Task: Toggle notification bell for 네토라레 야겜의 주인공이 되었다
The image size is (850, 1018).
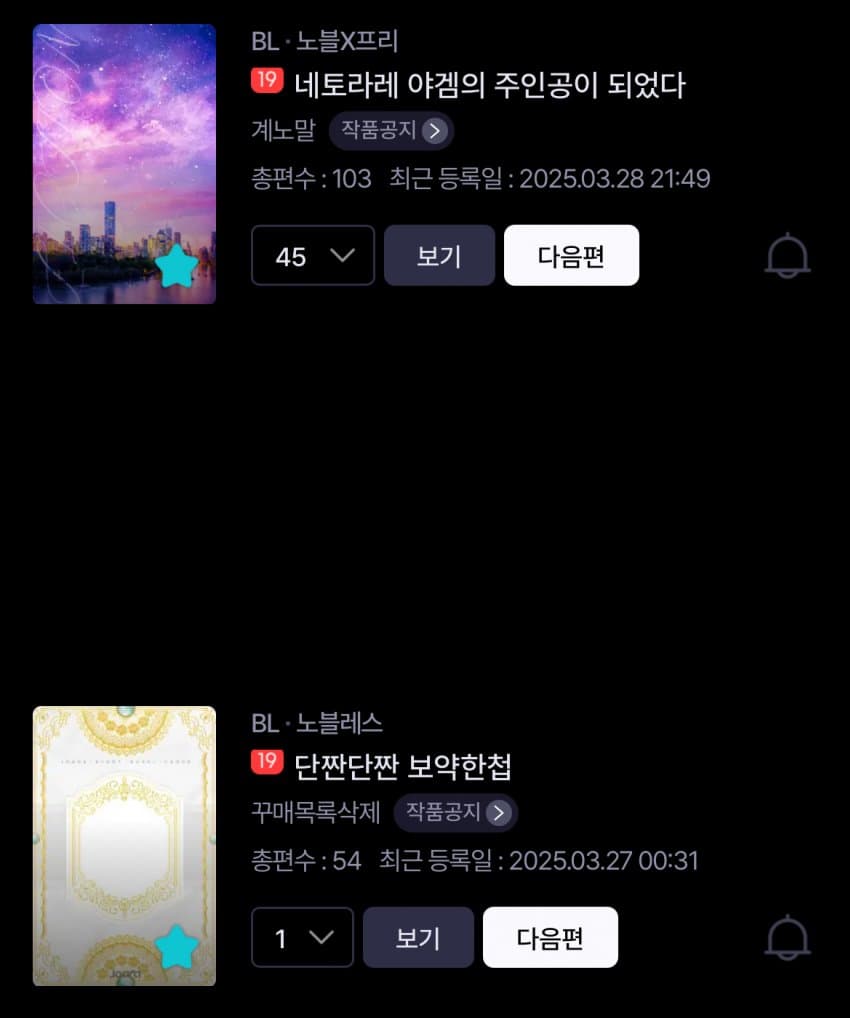Action: point(787,256)
